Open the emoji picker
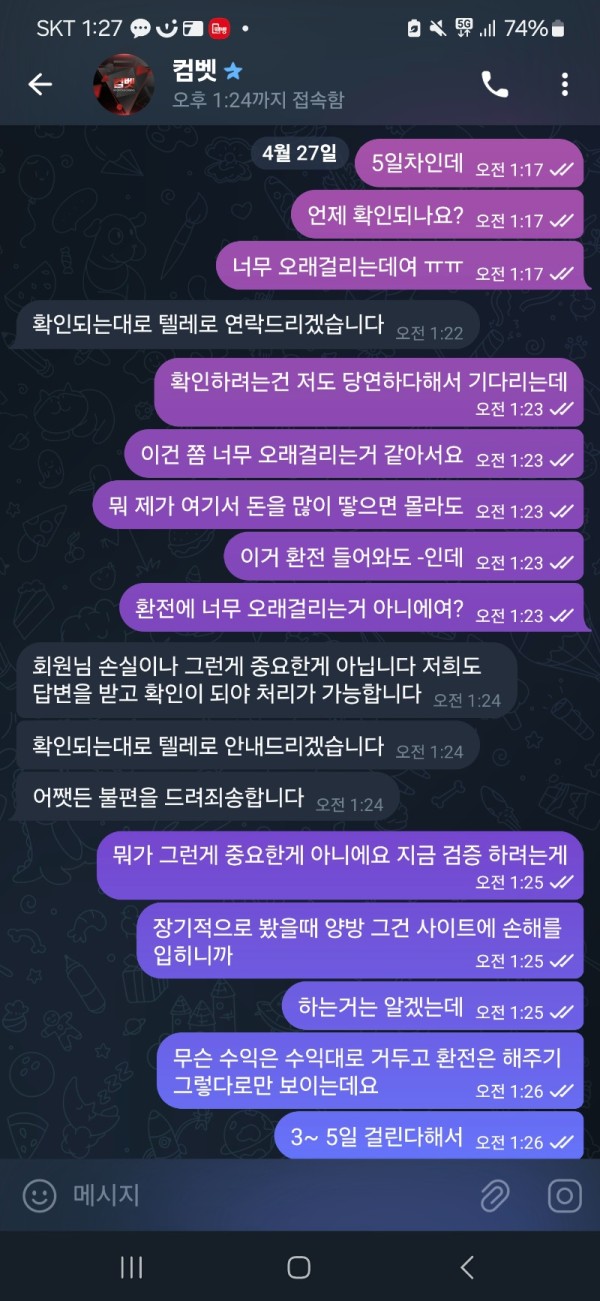The width and height of the screenshot is (600, 1301). click(x=39, y=1195)
